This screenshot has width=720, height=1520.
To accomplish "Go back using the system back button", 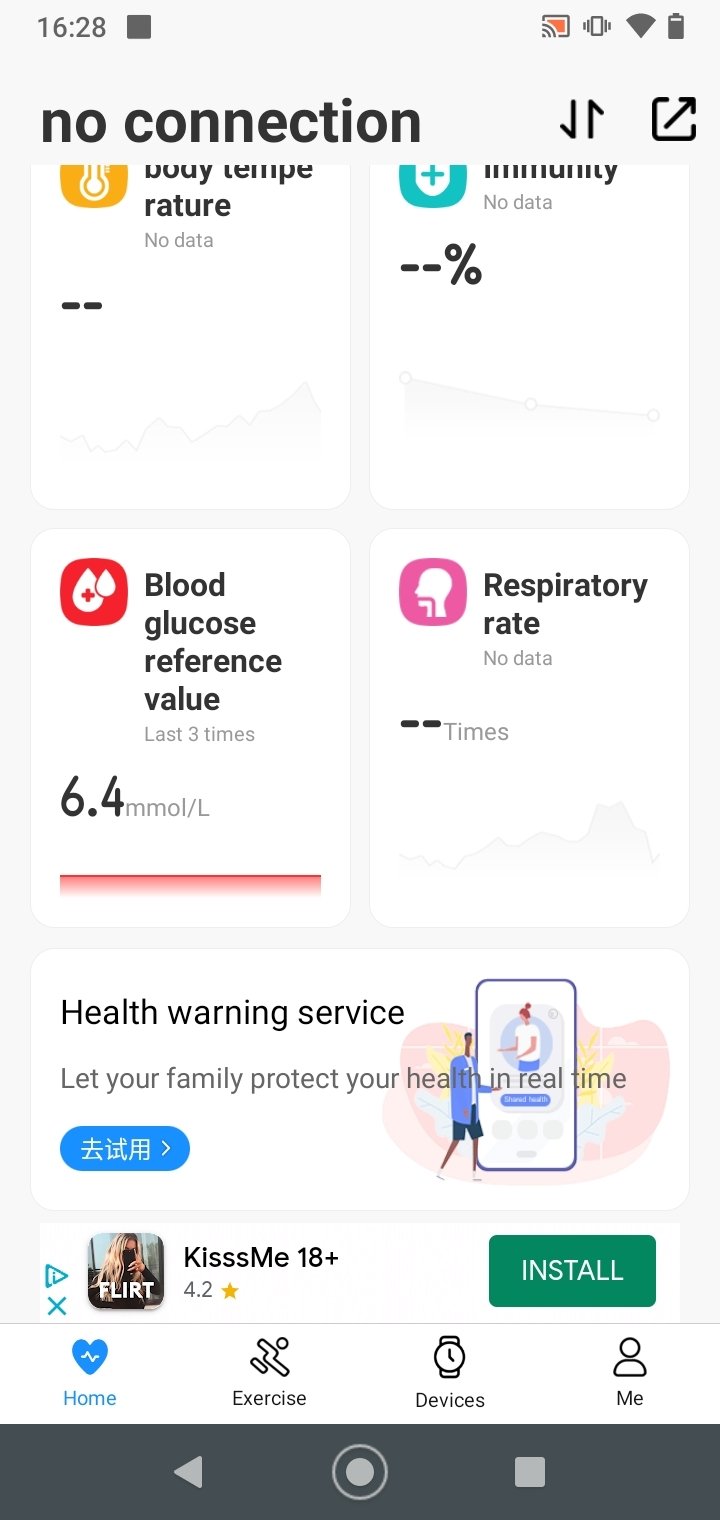I will [188, 1472].
